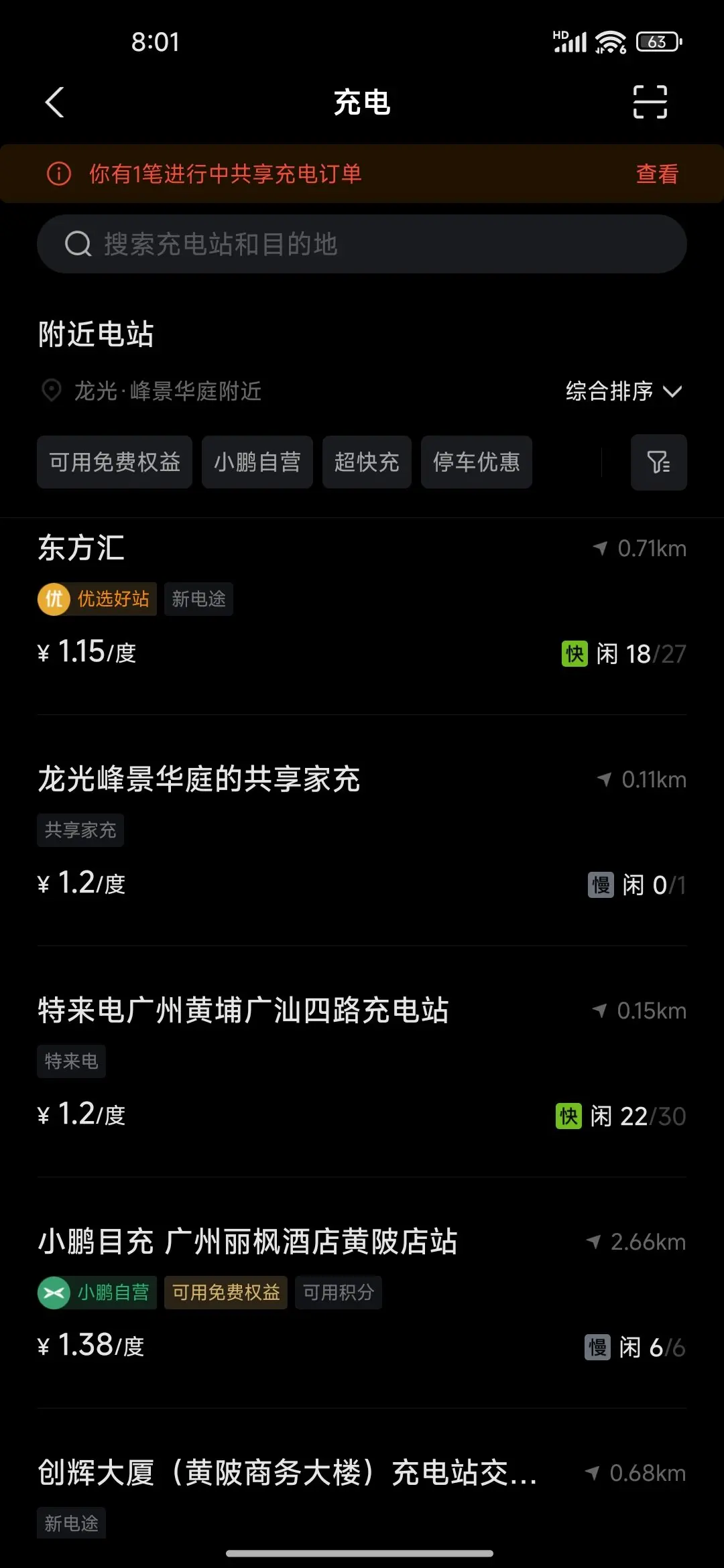This screenshot has width=724, height=1568.
Task: Select the 可用免费权益 filter chip
Action: pos(115,462)
